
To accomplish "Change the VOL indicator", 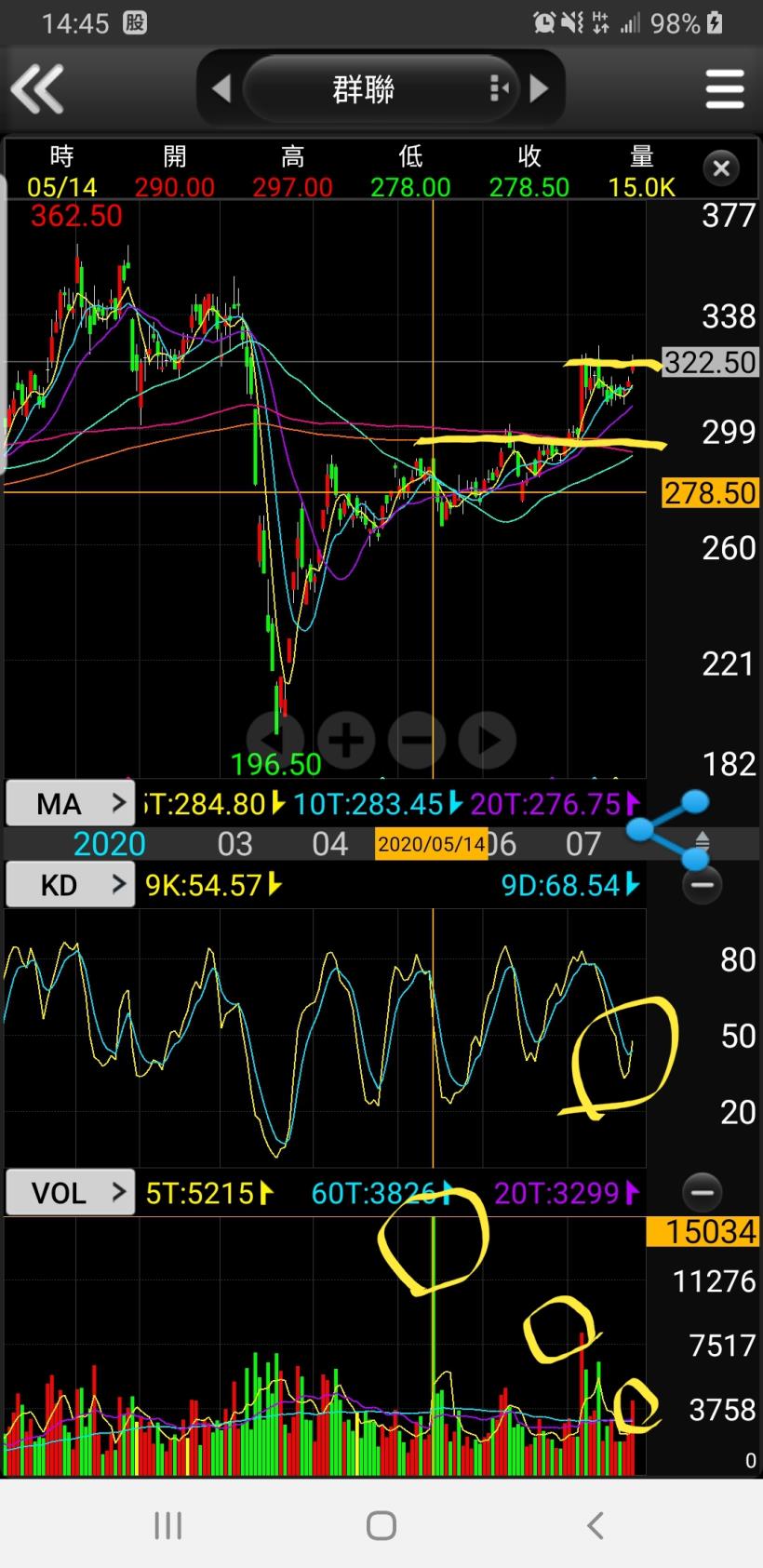I will point(70,1192).
